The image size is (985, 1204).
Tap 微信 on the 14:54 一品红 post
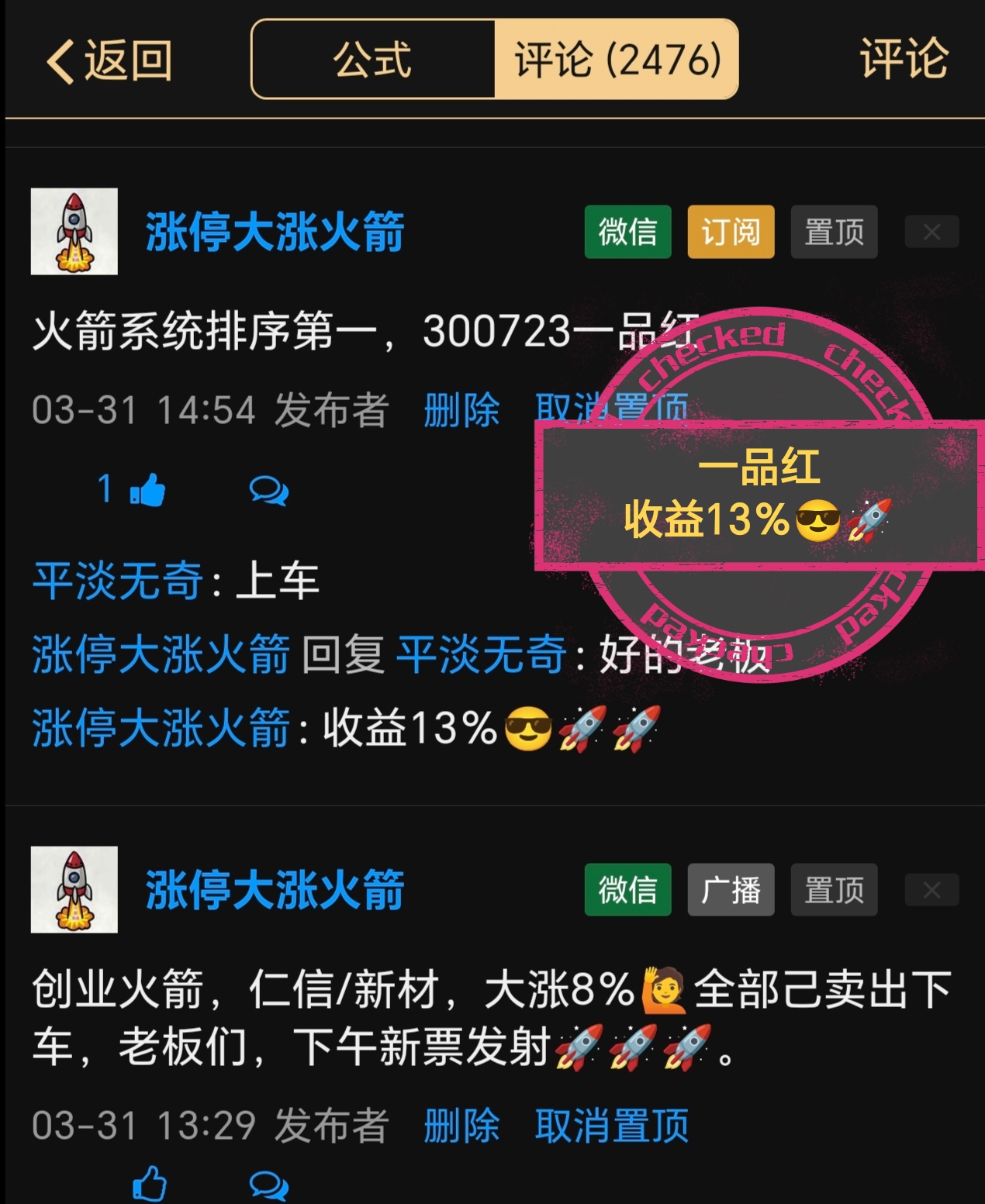click(627, 232)
